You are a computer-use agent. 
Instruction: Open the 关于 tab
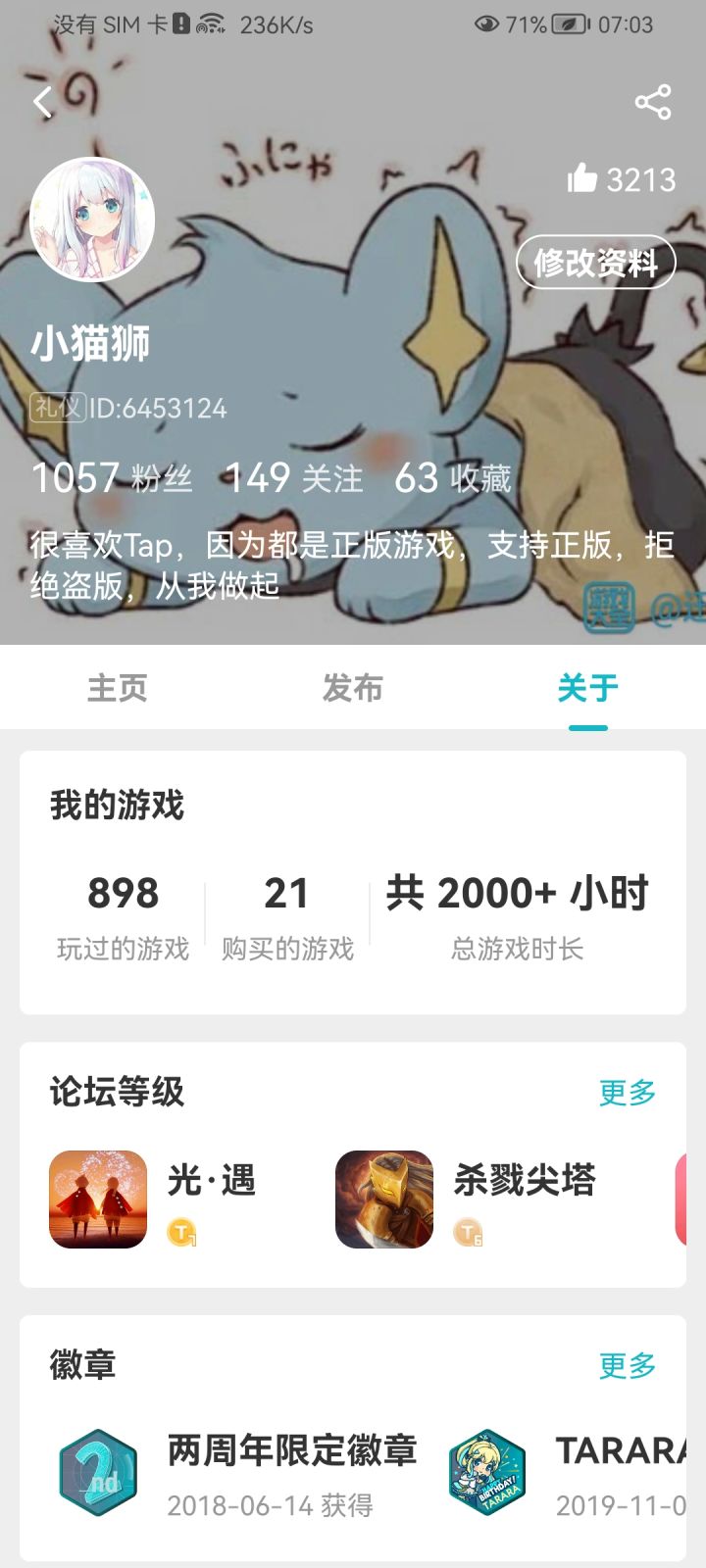coord(588,689)
